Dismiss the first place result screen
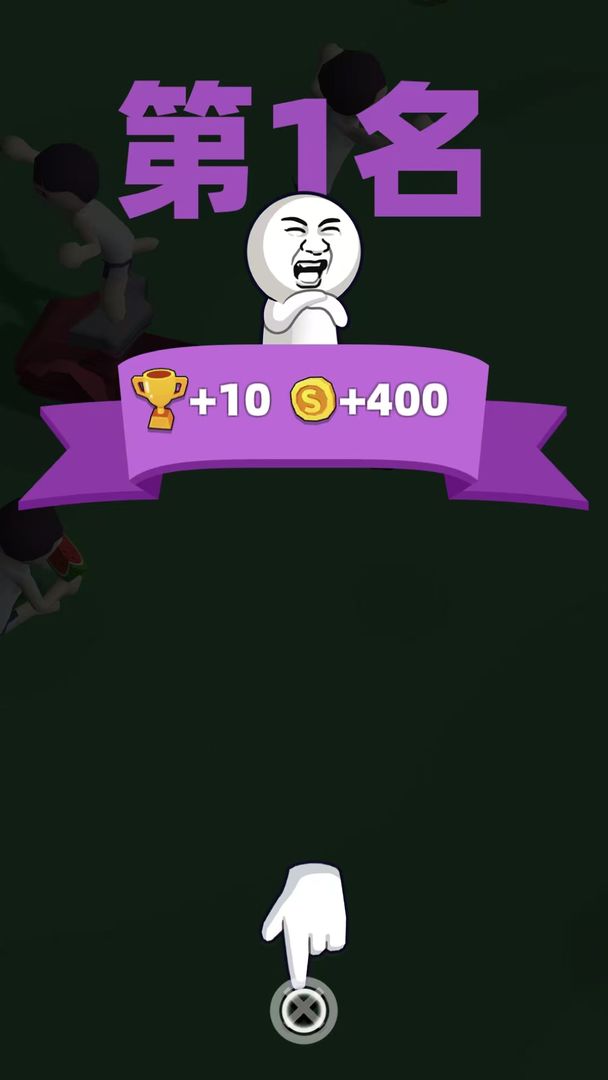 [x=303, y=1012]
